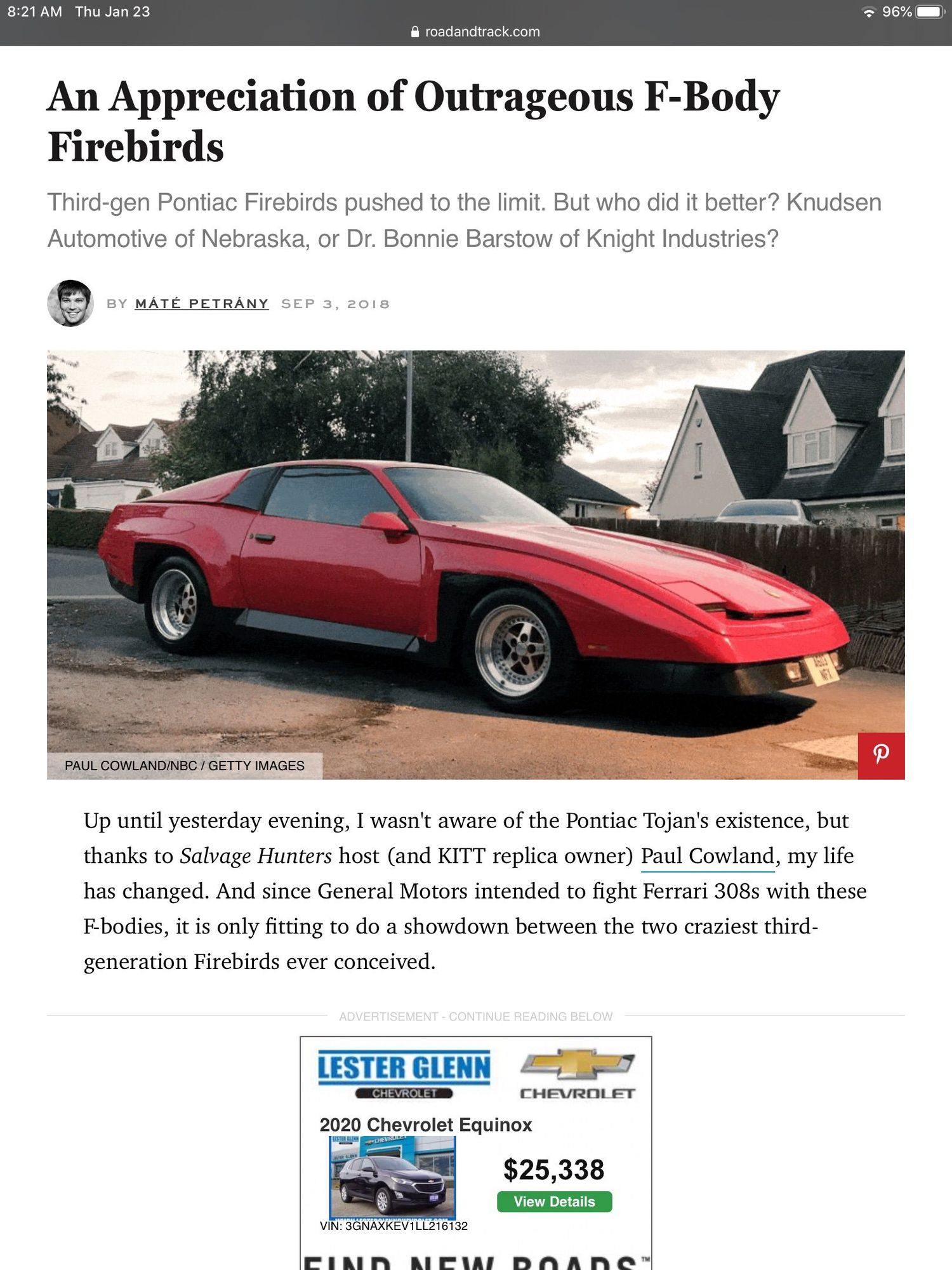
Task: Tap the roadandtrack.com address bar
Action: (476, 32)
